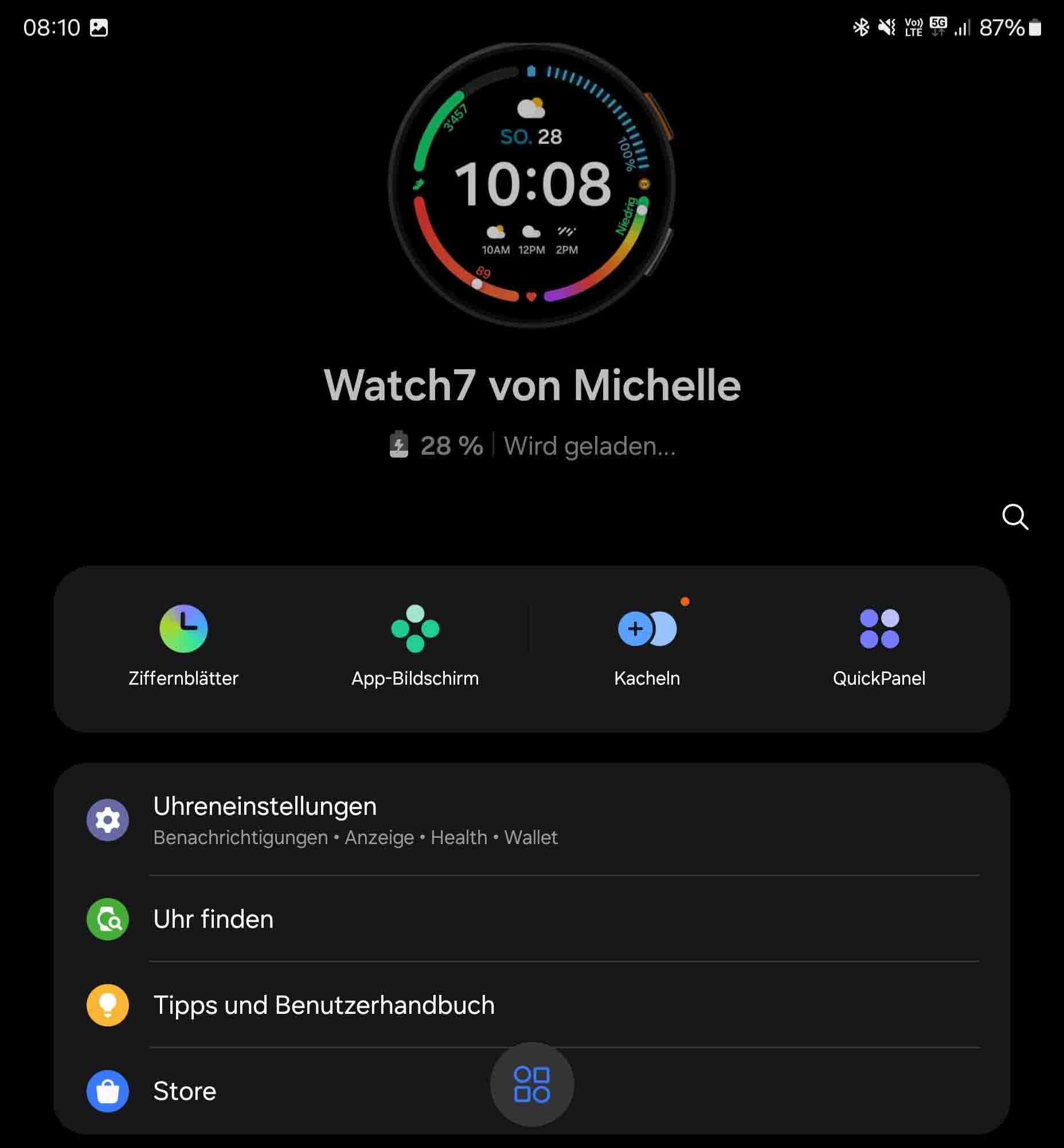Open the search magnifier icon
Screen dimensions: 1064x1148
tap(1015, 517)
